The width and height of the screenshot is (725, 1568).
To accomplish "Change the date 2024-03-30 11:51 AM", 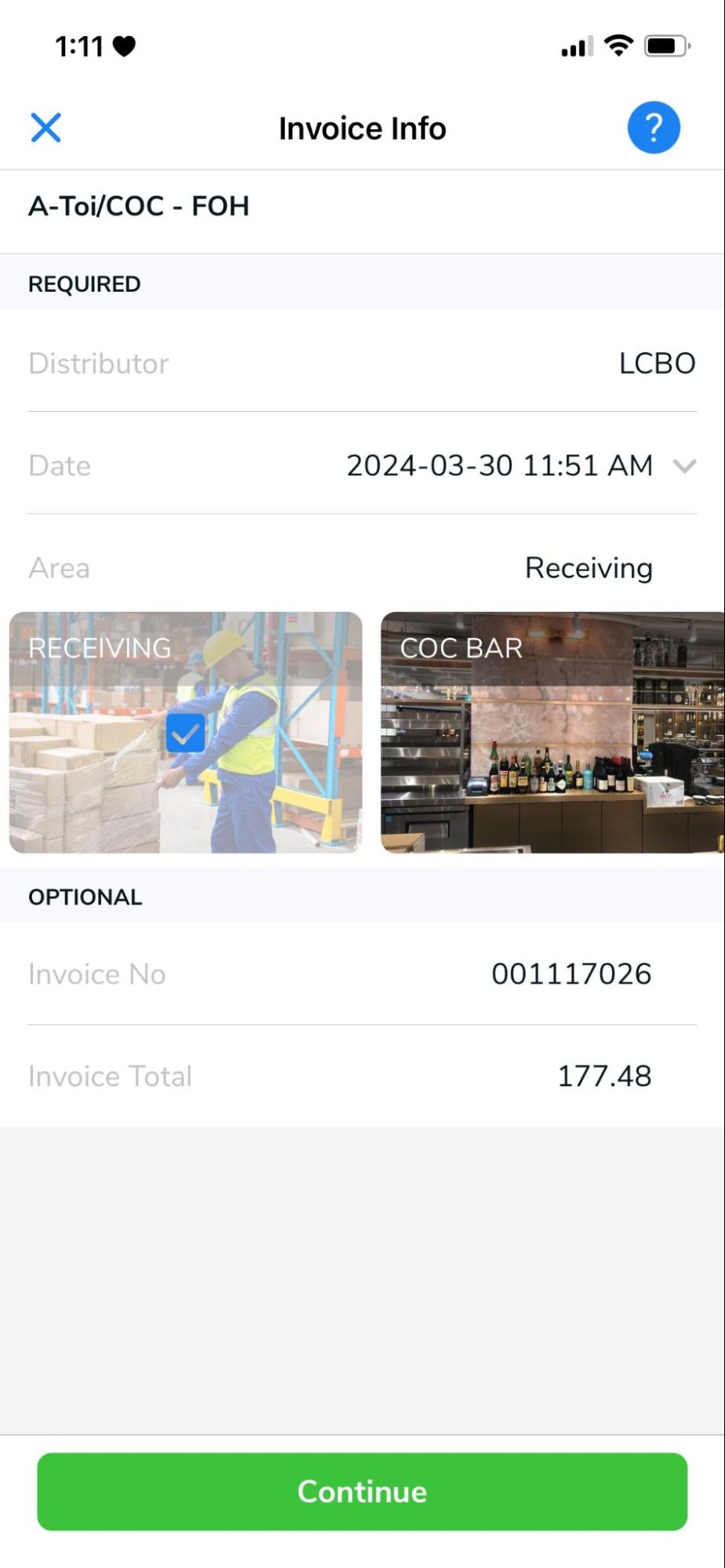I will click(x=500, y=465).
